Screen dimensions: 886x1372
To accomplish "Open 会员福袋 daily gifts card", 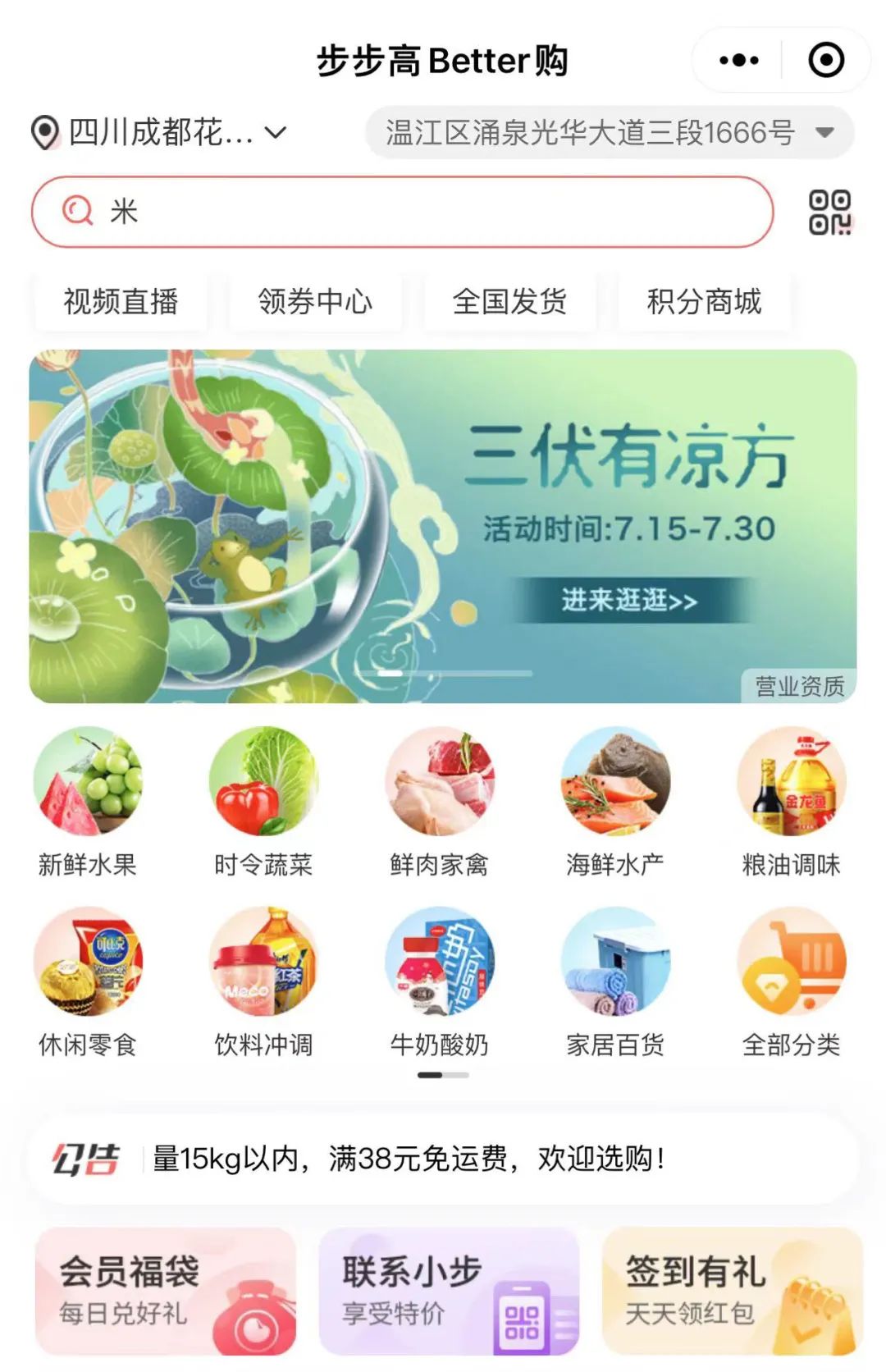I will (x=166, y=1292).
